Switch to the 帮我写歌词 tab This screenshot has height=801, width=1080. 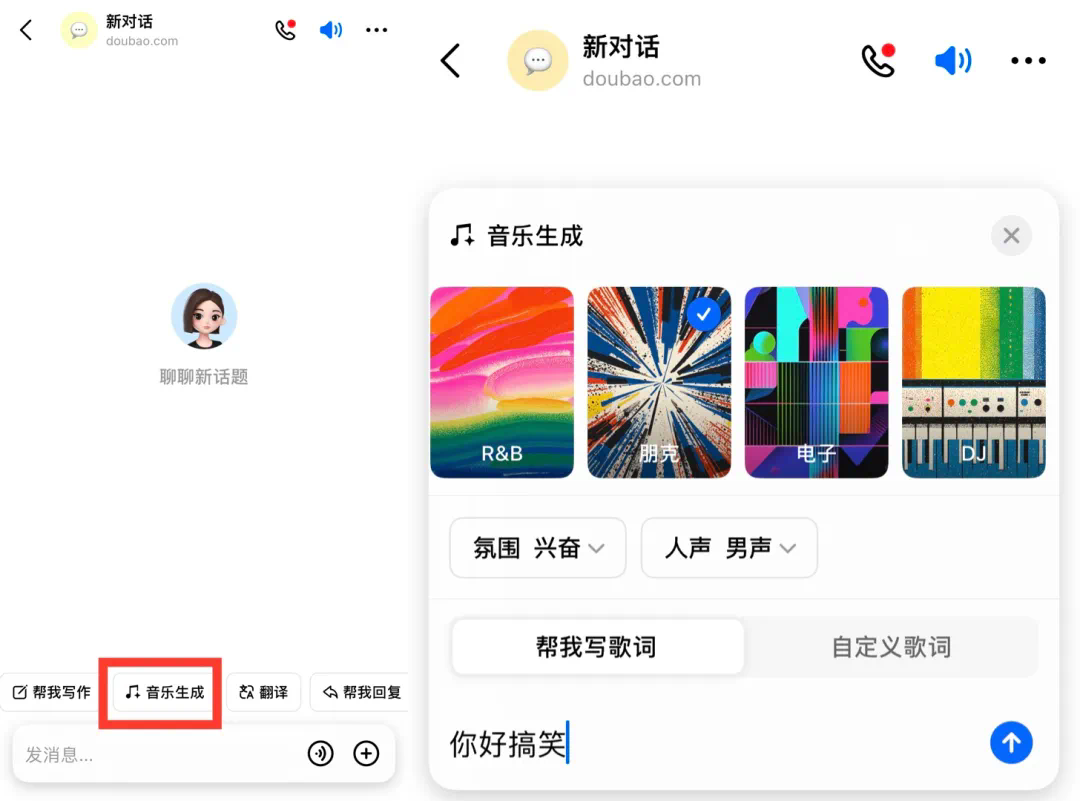coord(597,647)
